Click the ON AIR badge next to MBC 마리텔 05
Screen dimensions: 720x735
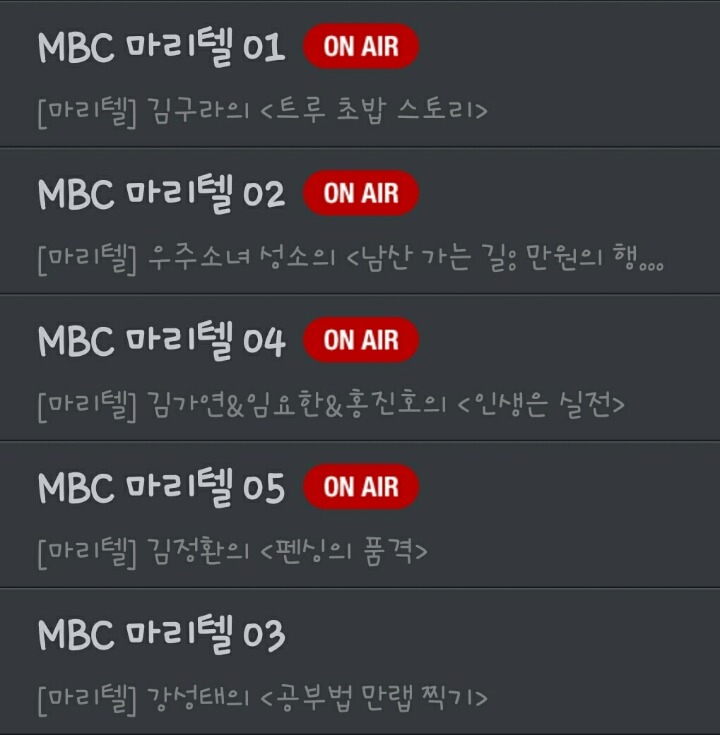click(360, 488)
